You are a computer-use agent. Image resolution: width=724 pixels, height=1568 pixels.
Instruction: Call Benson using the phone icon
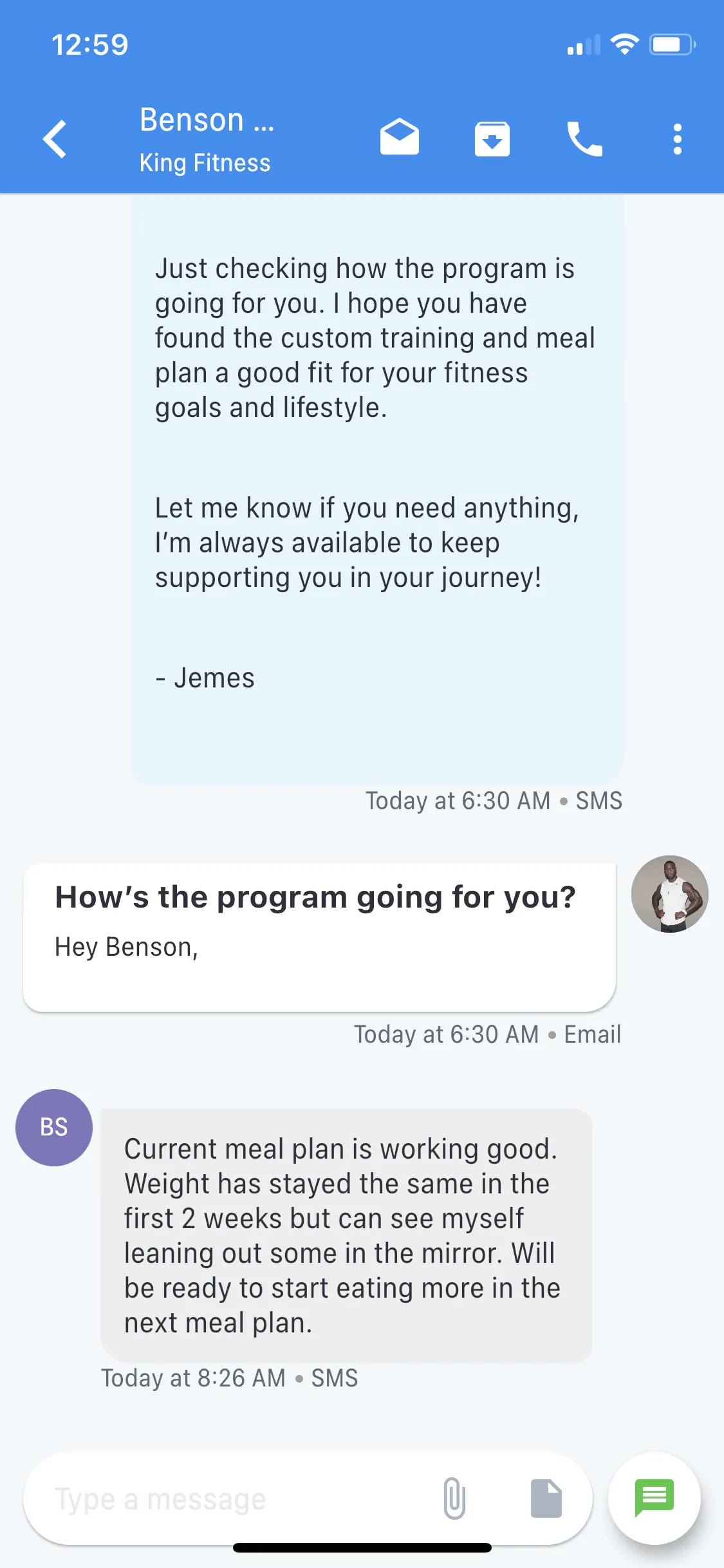[584, 138]
